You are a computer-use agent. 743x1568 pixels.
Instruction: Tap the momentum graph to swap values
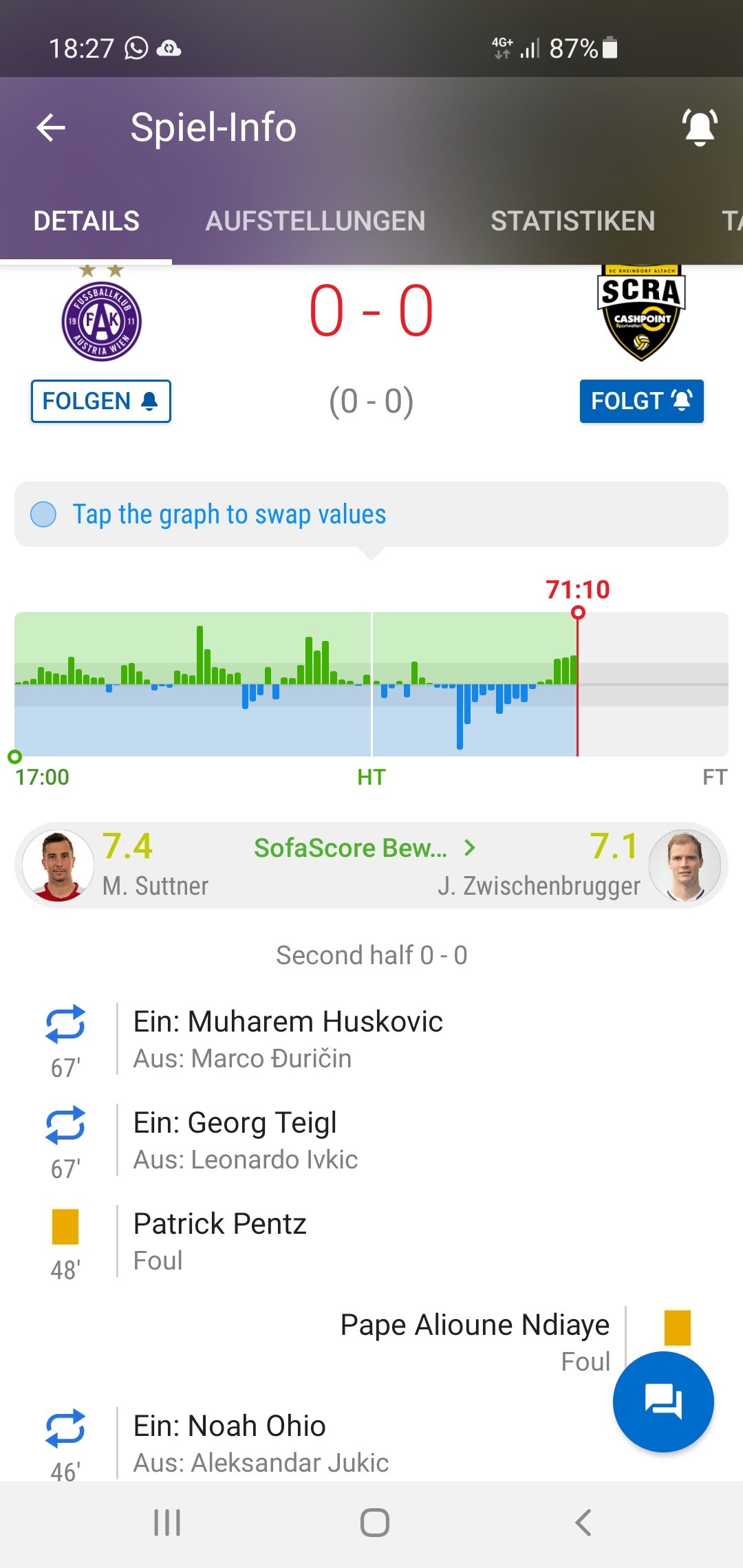(371, 684)
